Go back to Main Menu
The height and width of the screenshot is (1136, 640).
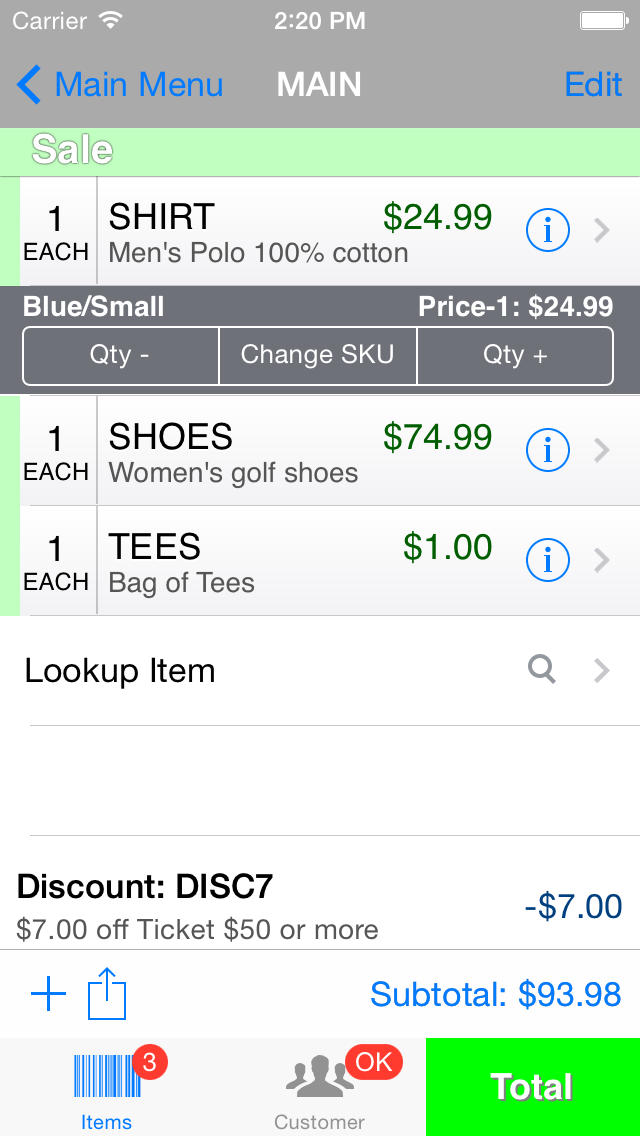click(120, 85)
